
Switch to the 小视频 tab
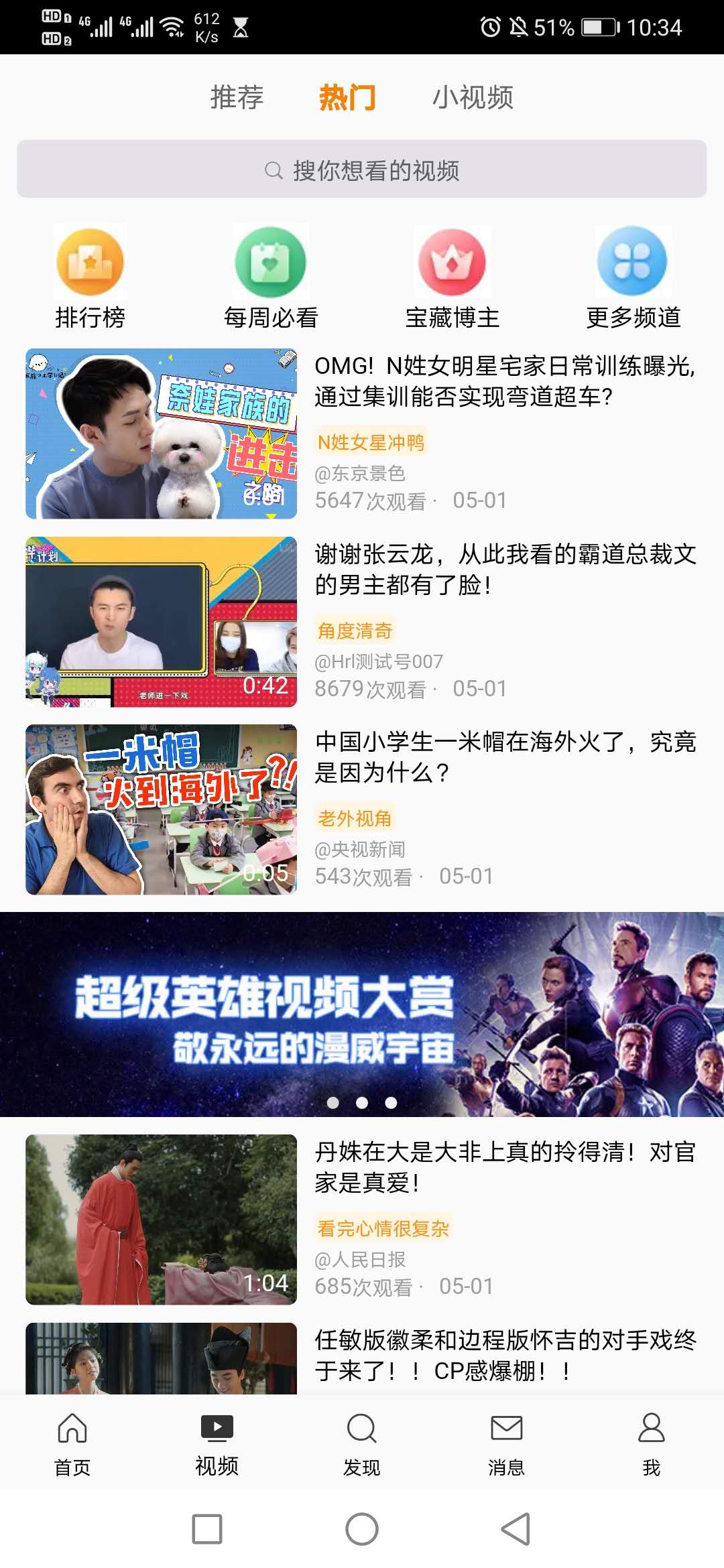click(473, 98)
